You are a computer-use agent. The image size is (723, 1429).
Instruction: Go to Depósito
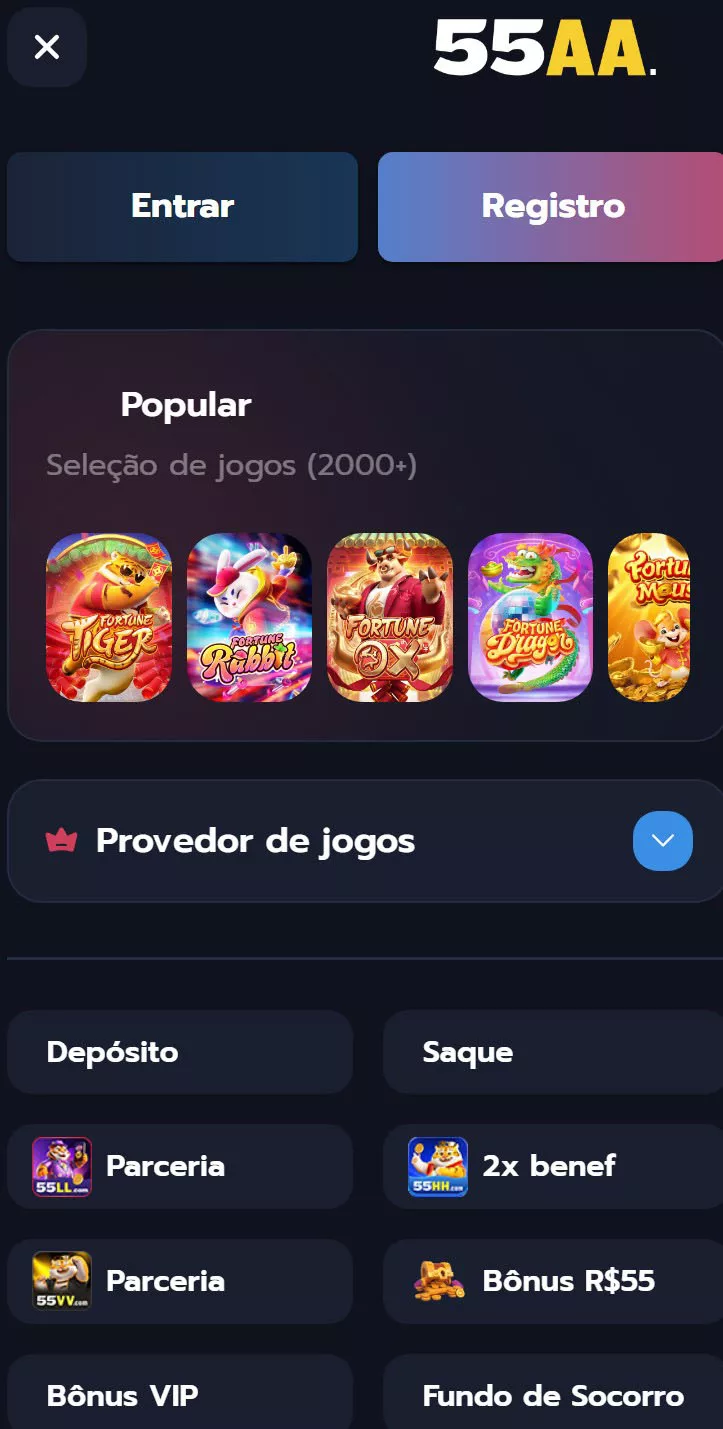click(x=180, y=1052)
